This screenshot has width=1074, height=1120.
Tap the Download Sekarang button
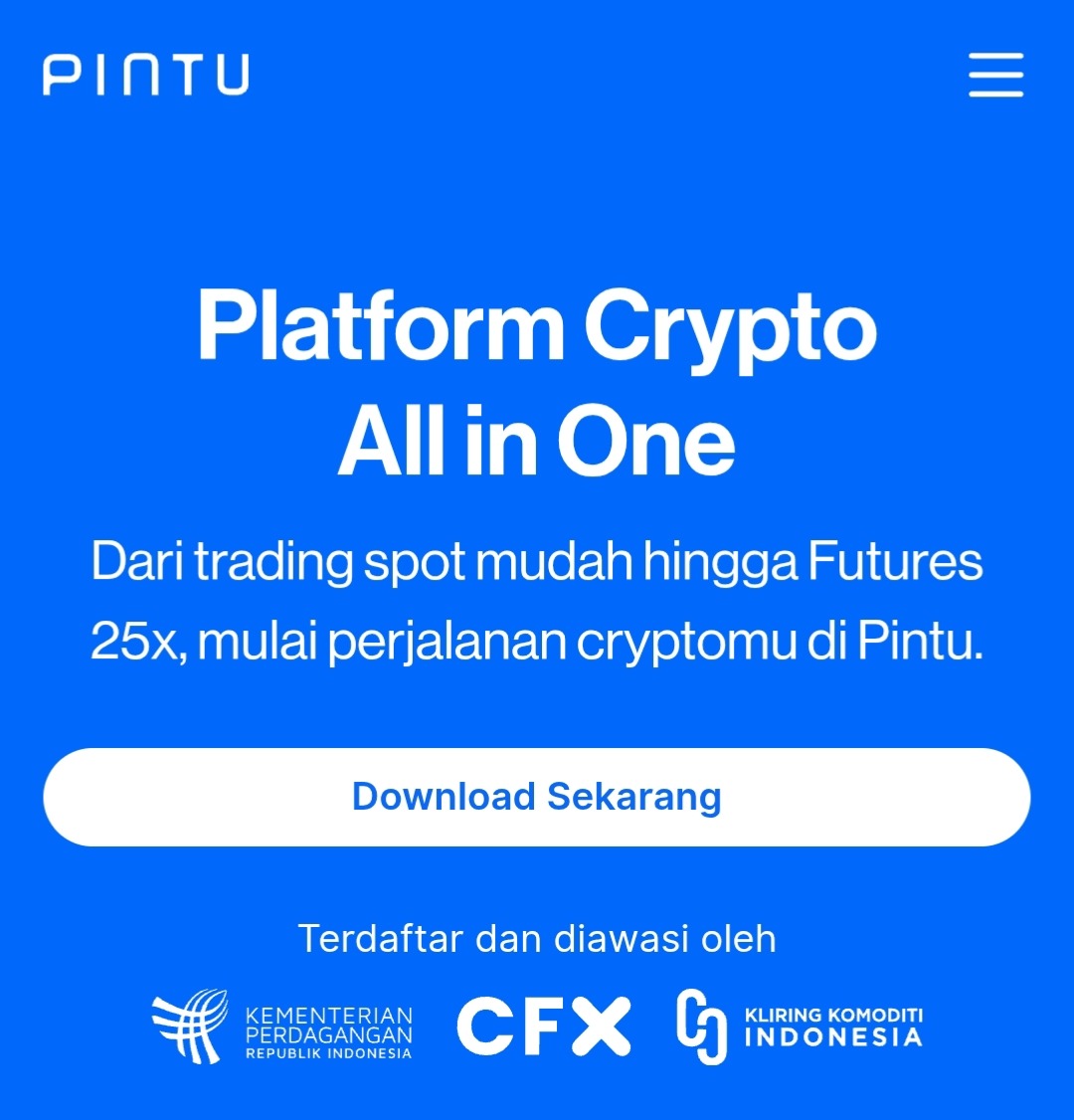(537, 798)
